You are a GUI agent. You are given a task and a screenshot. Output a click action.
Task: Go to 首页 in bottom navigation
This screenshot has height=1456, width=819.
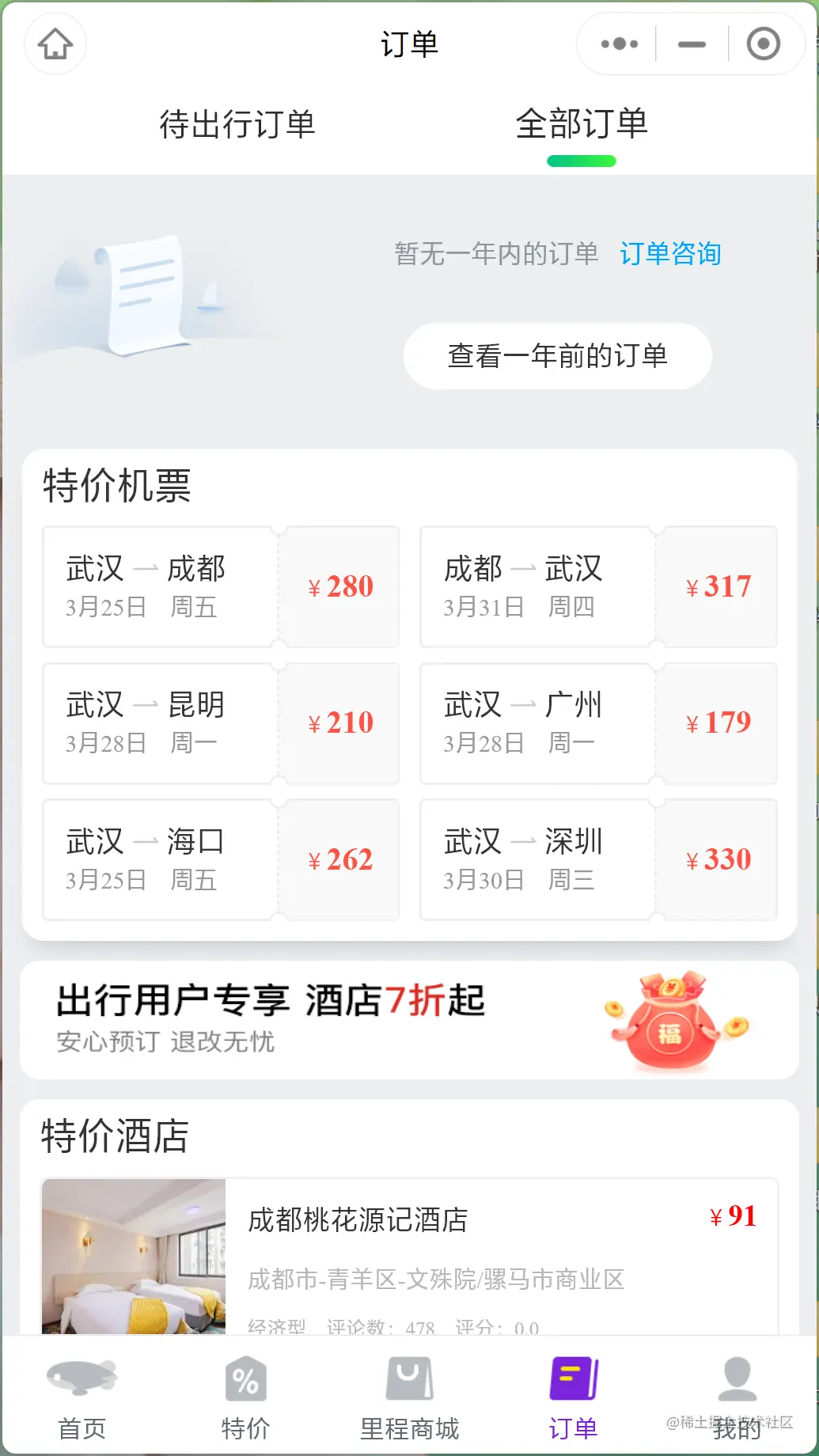(82, 1398)
